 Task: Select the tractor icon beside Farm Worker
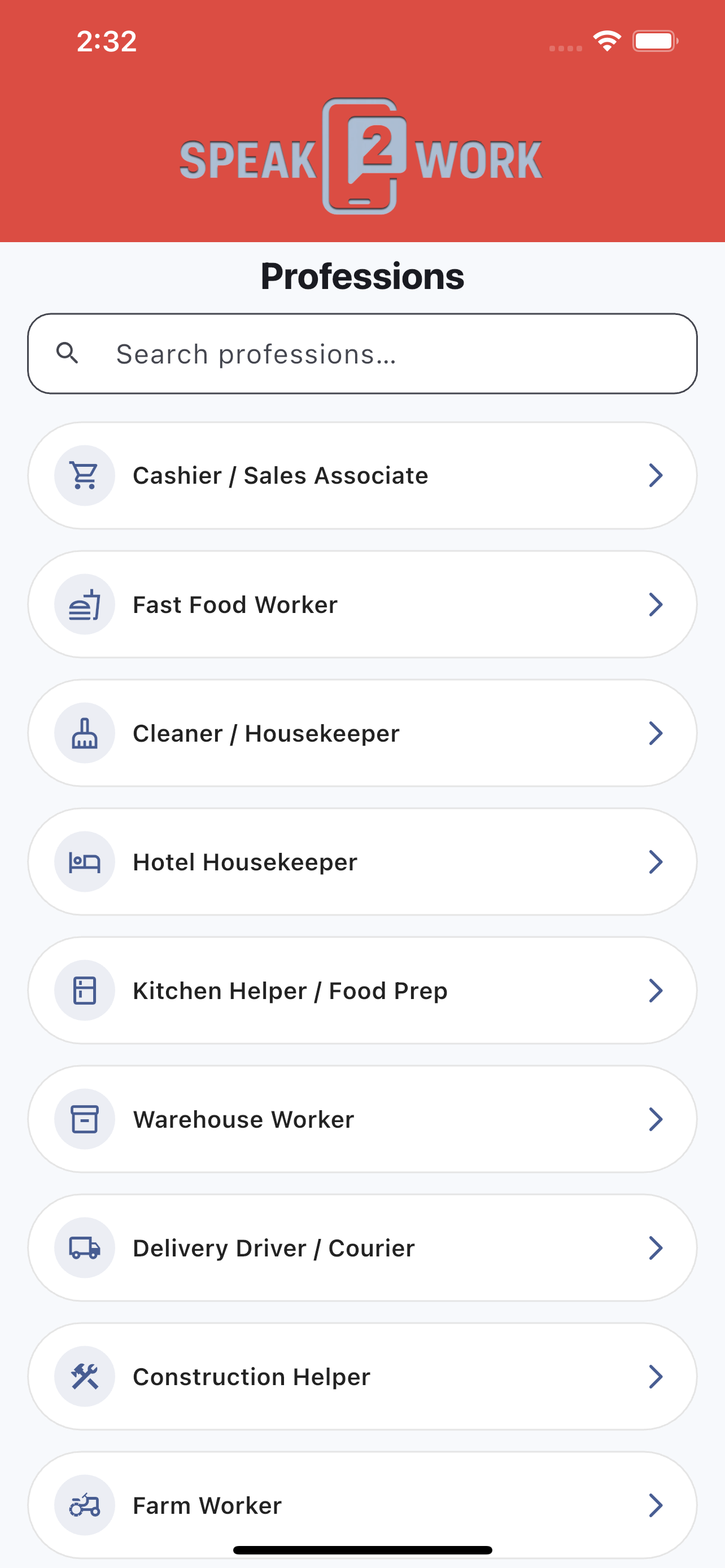[84, 1505]
